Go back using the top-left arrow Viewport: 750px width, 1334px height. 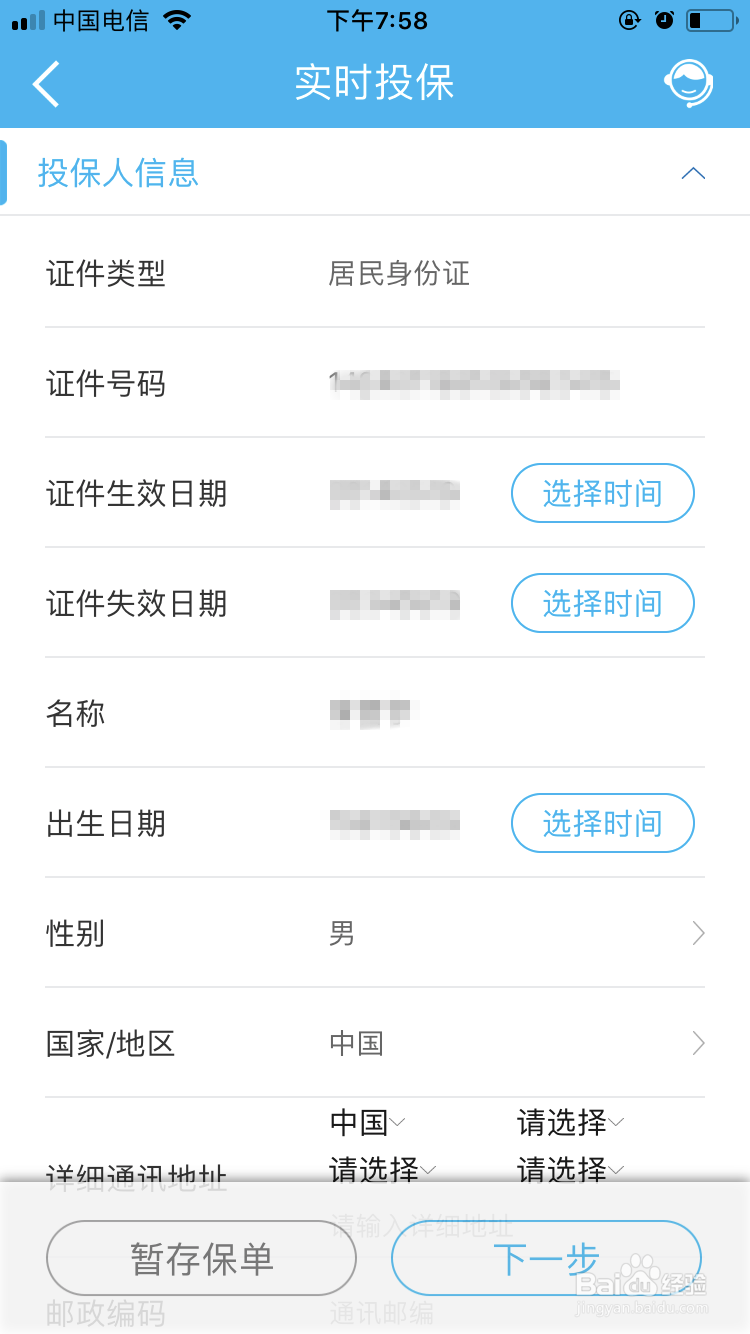click(x=46, y=83)
